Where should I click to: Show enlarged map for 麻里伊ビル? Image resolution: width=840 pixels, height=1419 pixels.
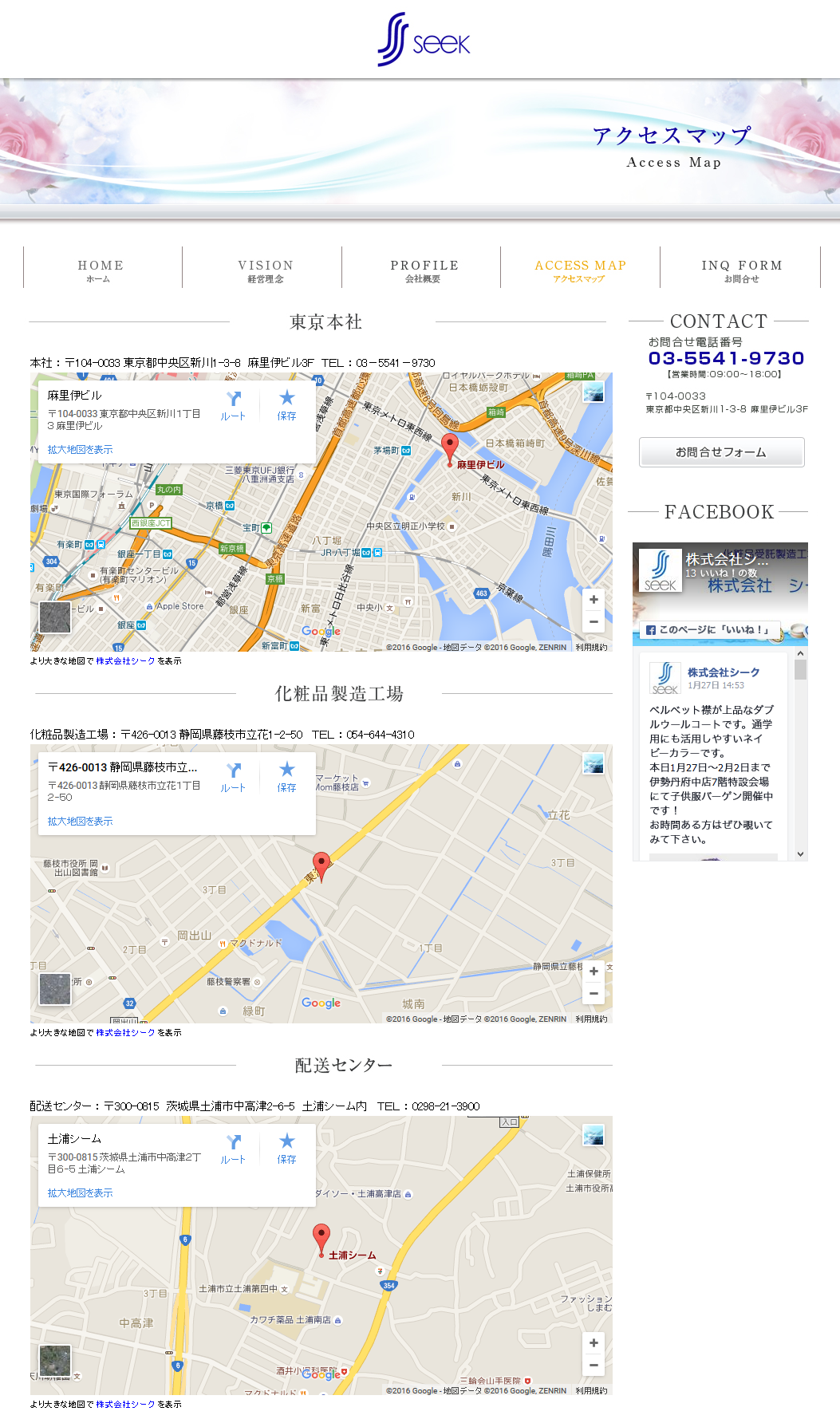pyautogui.click(x=80, y=450)
